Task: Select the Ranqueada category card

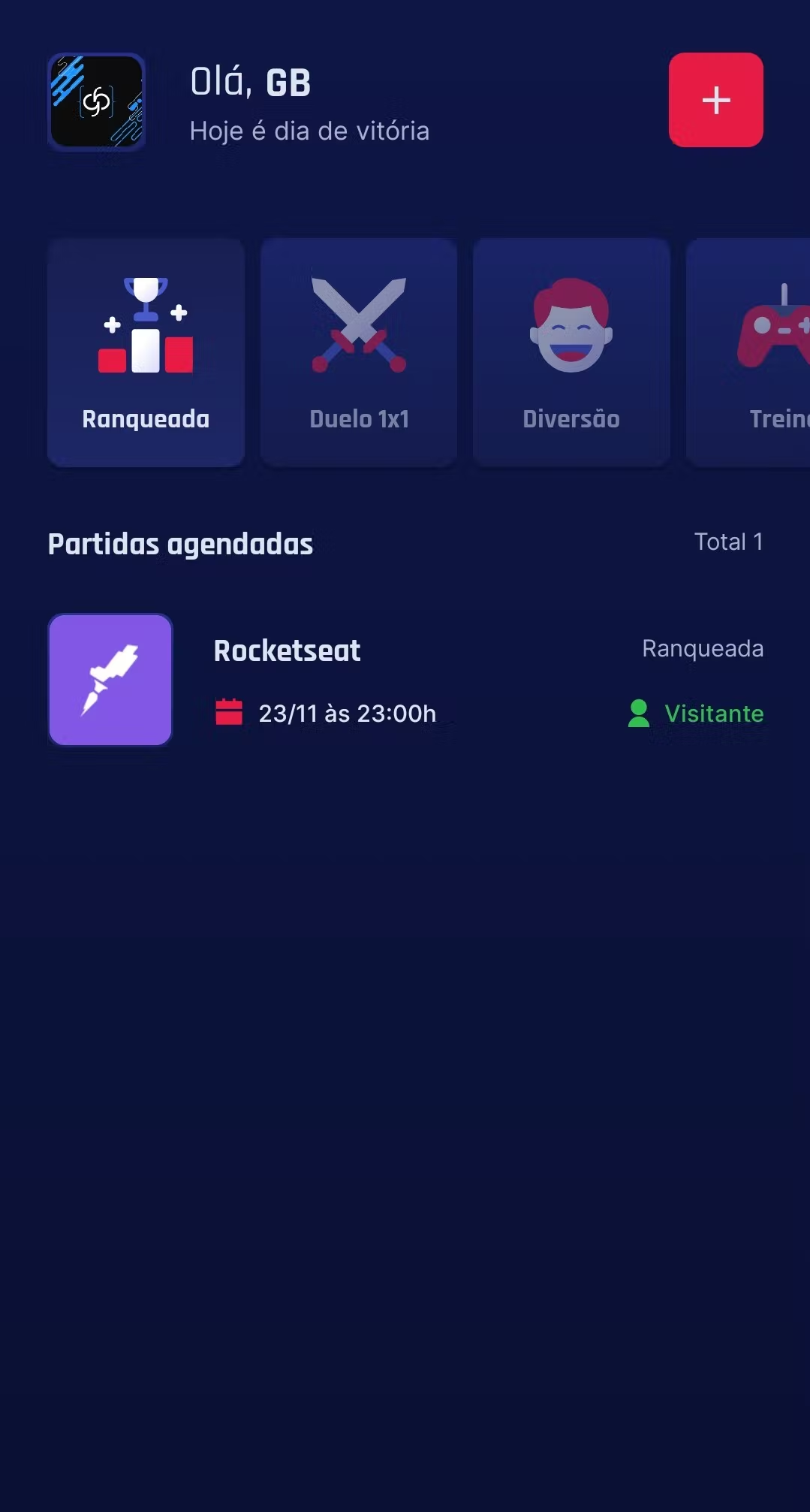Action: coord(146,352)
